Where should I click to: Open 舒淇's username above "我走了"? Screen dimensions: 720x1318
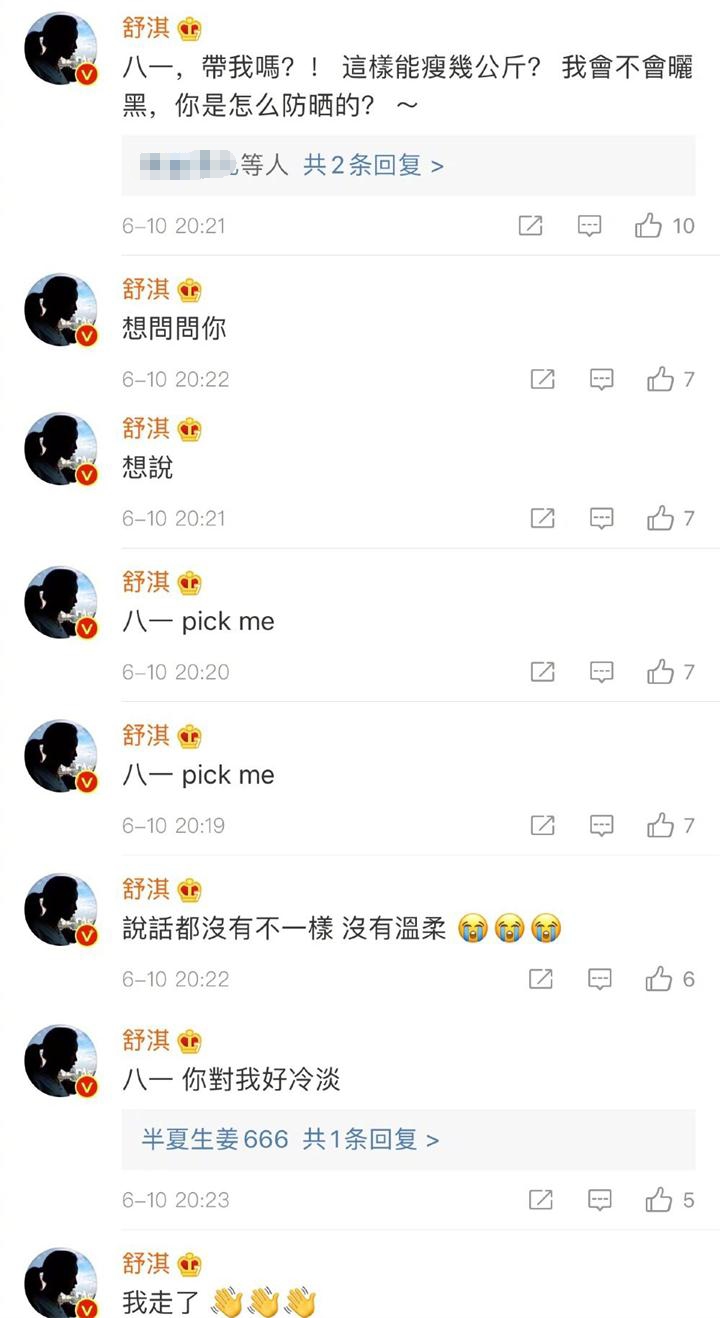(146, 1264)
